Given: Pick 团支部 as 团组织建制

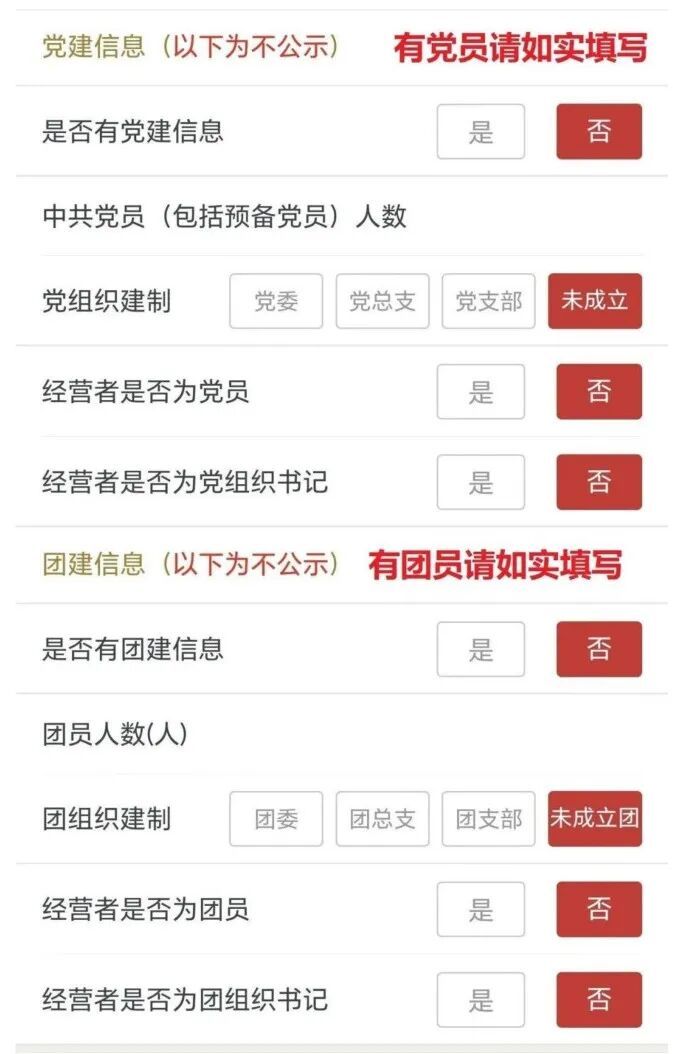Looking at the screenshot, I should (x=488, y=819).
